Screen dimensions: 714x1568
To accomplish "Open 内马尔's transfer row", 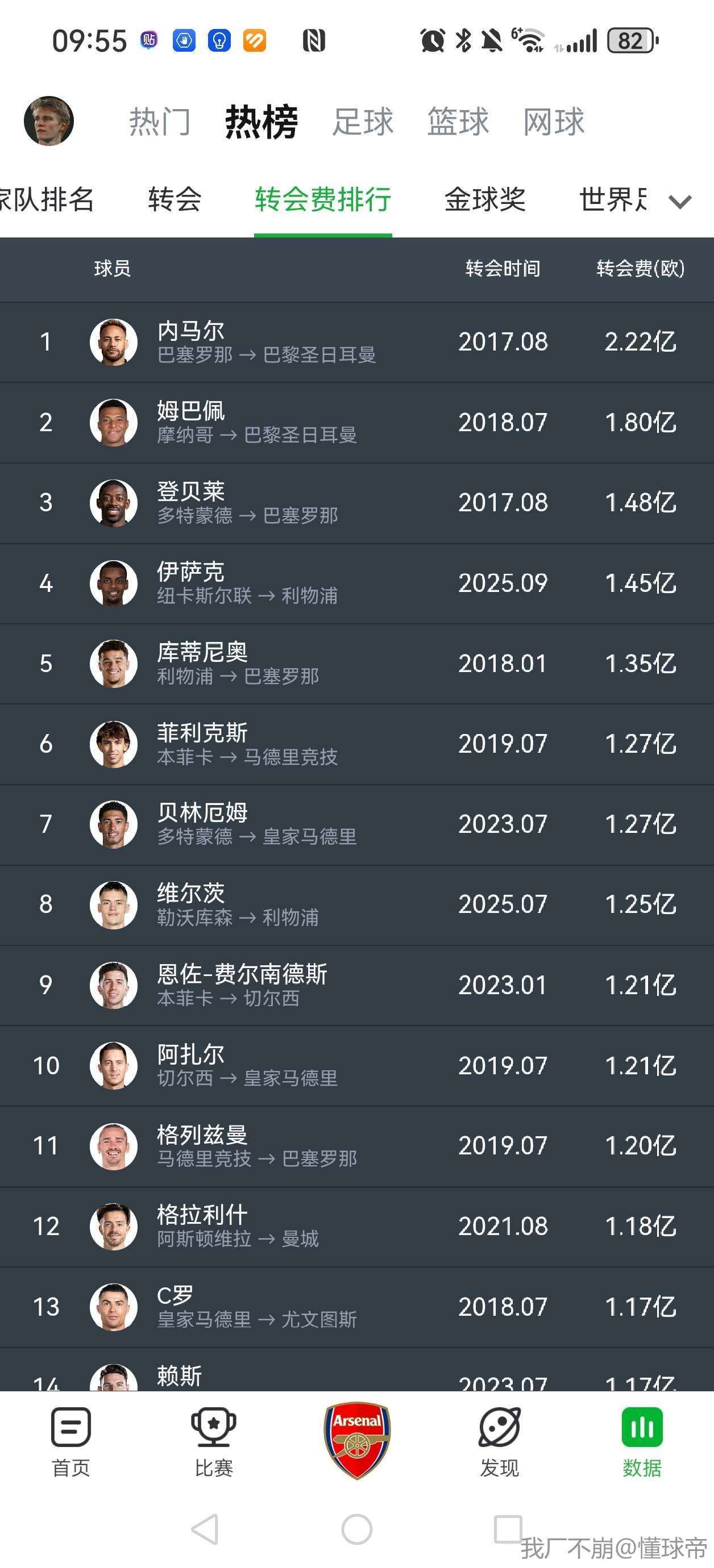I will tap(357, 342).
